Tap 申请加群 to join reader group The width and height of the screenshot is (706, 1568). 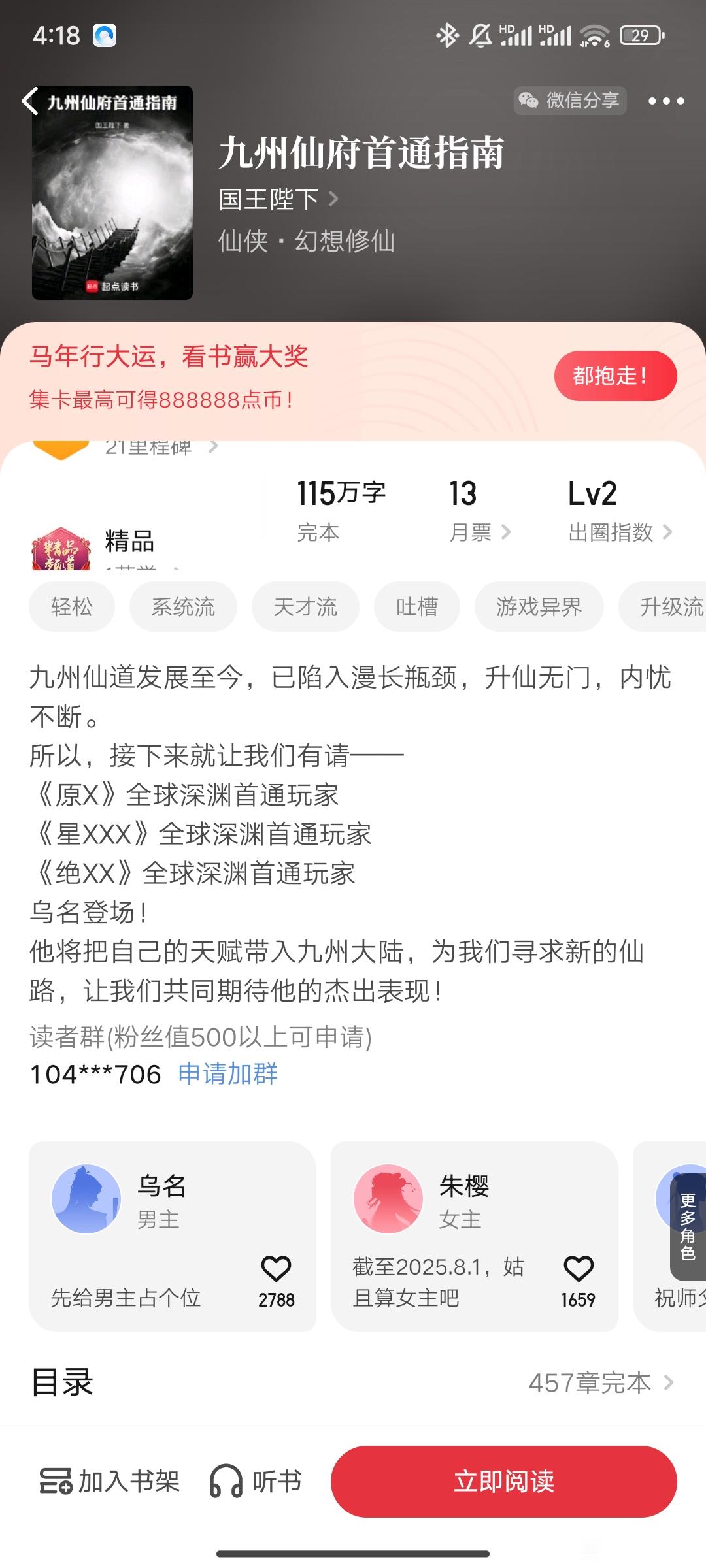click(228, 1073)
